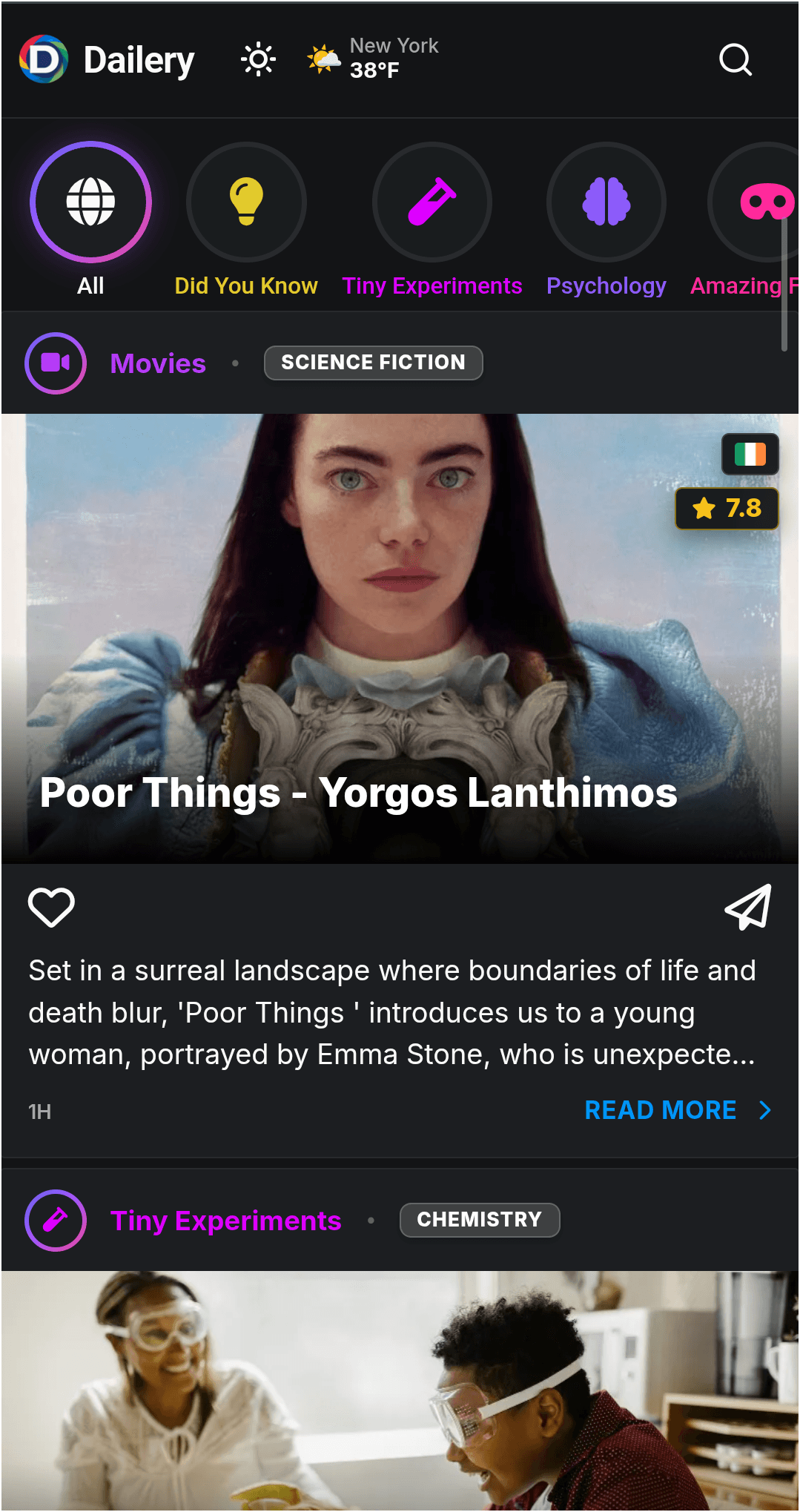This screenshot has width=800, height=1512.
Task: Go to Dailery home via logo
Action: (x=107, y=59)
